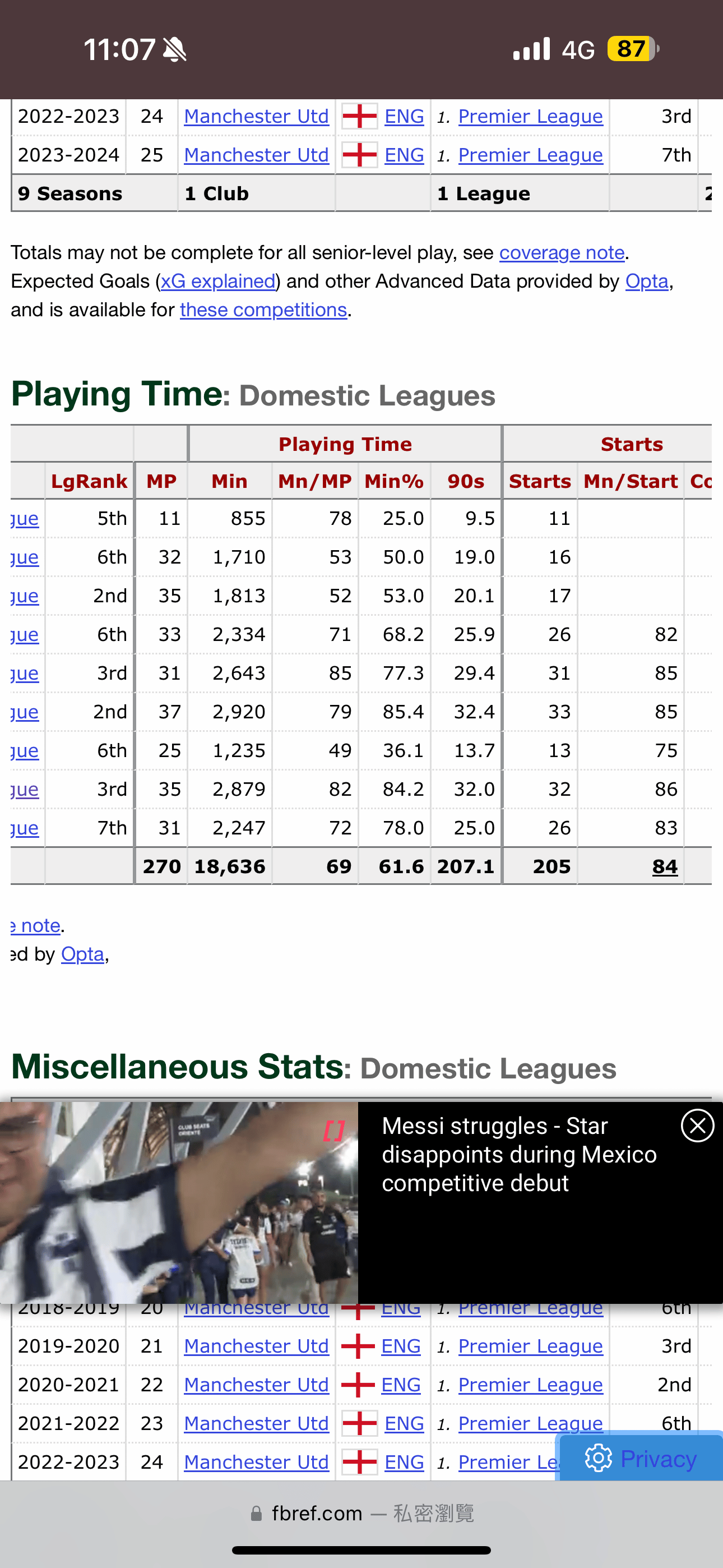Open the coverage note link
Viewport: 723px width, 1568px height.
(x=562, y=252)
